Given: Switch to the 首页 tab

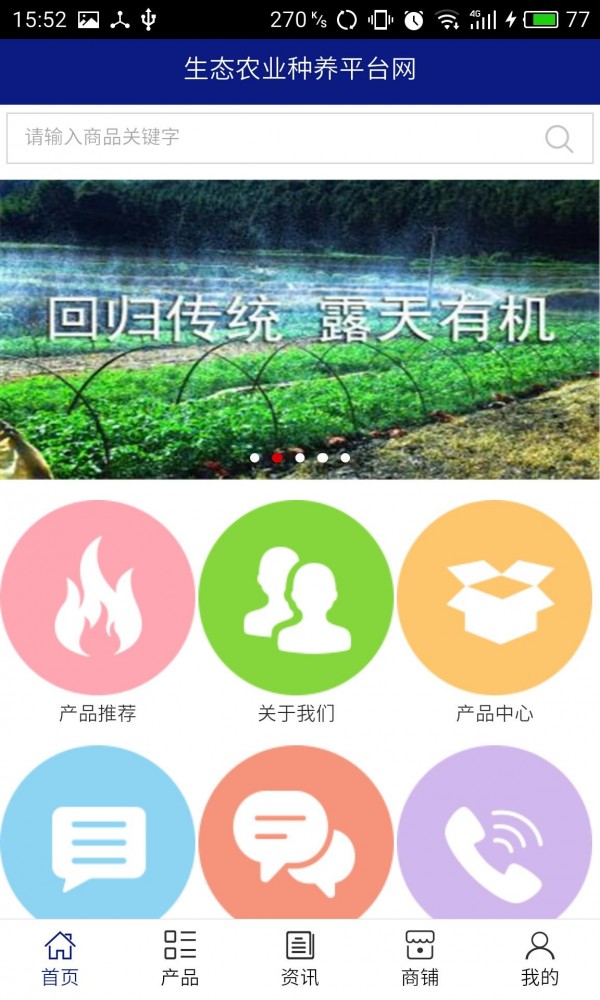Looking at the screenshot, I should [60, 958].
